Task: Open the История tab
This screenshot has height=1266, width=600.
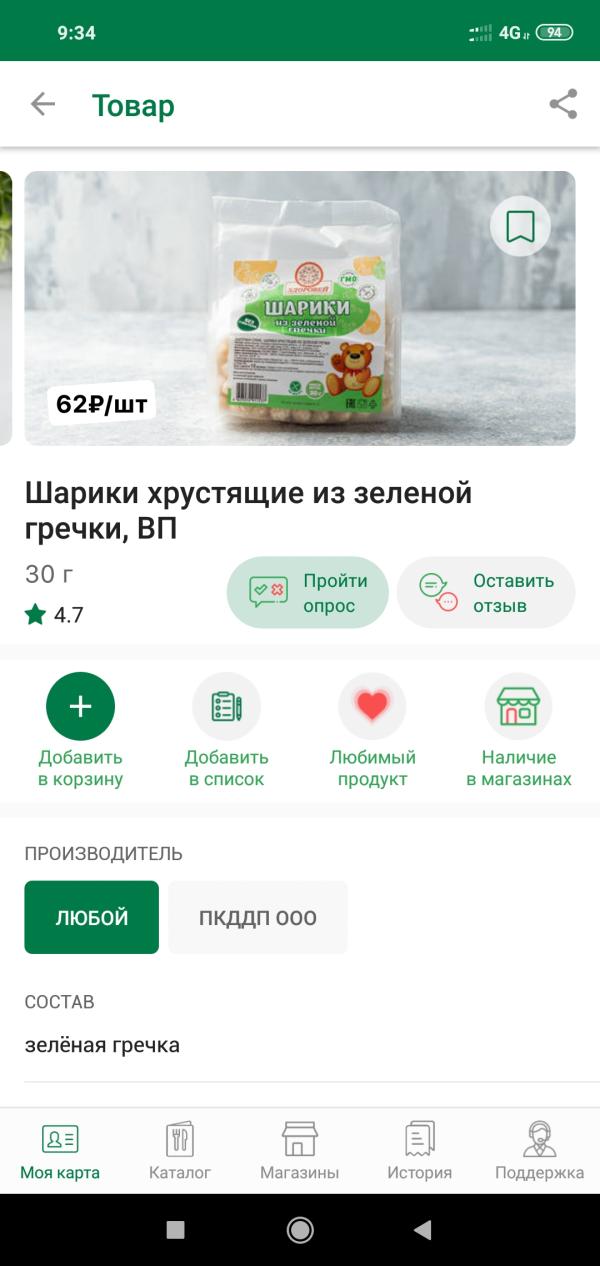Action: click(x=420, y=1150)
